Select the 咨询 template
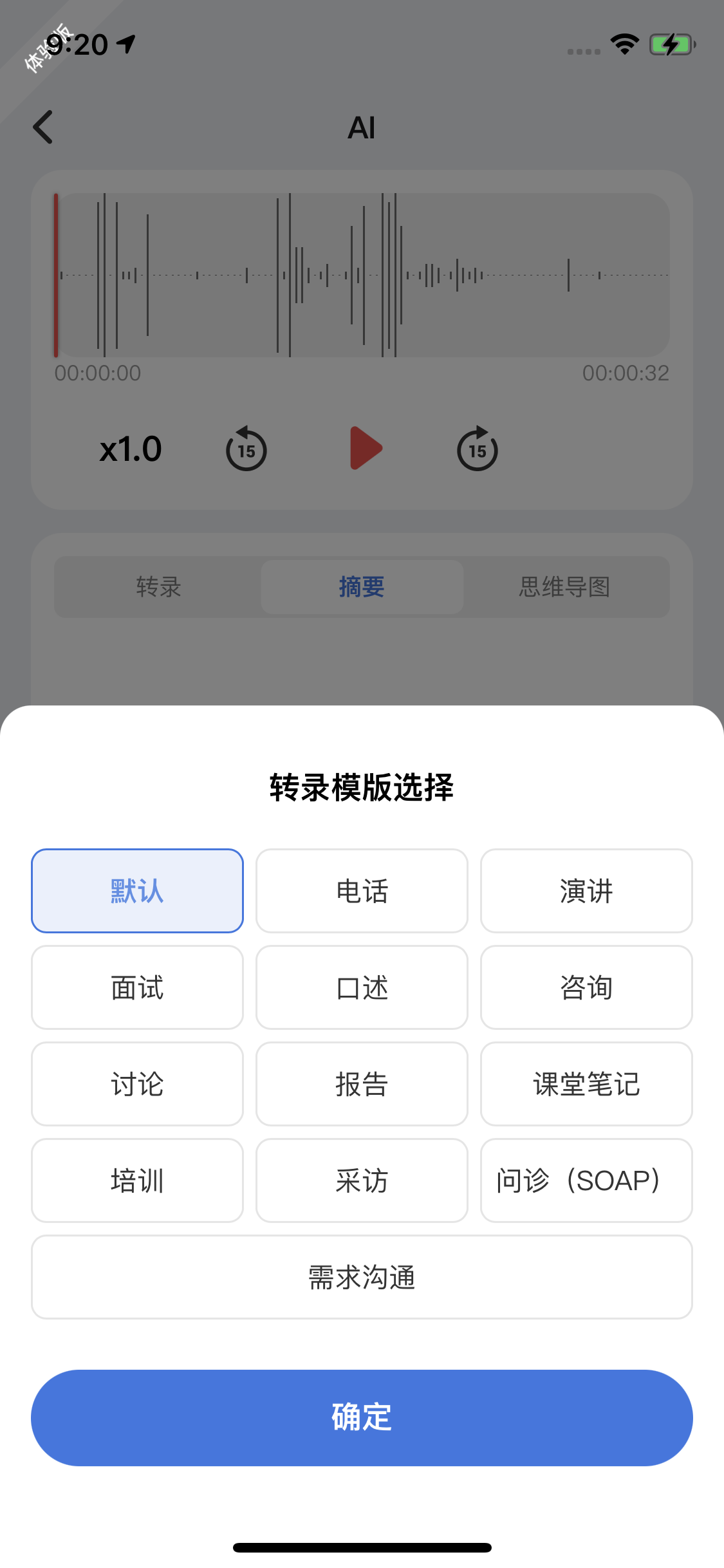This screenshot has width=724, height=1568. (x=586, y=987)
